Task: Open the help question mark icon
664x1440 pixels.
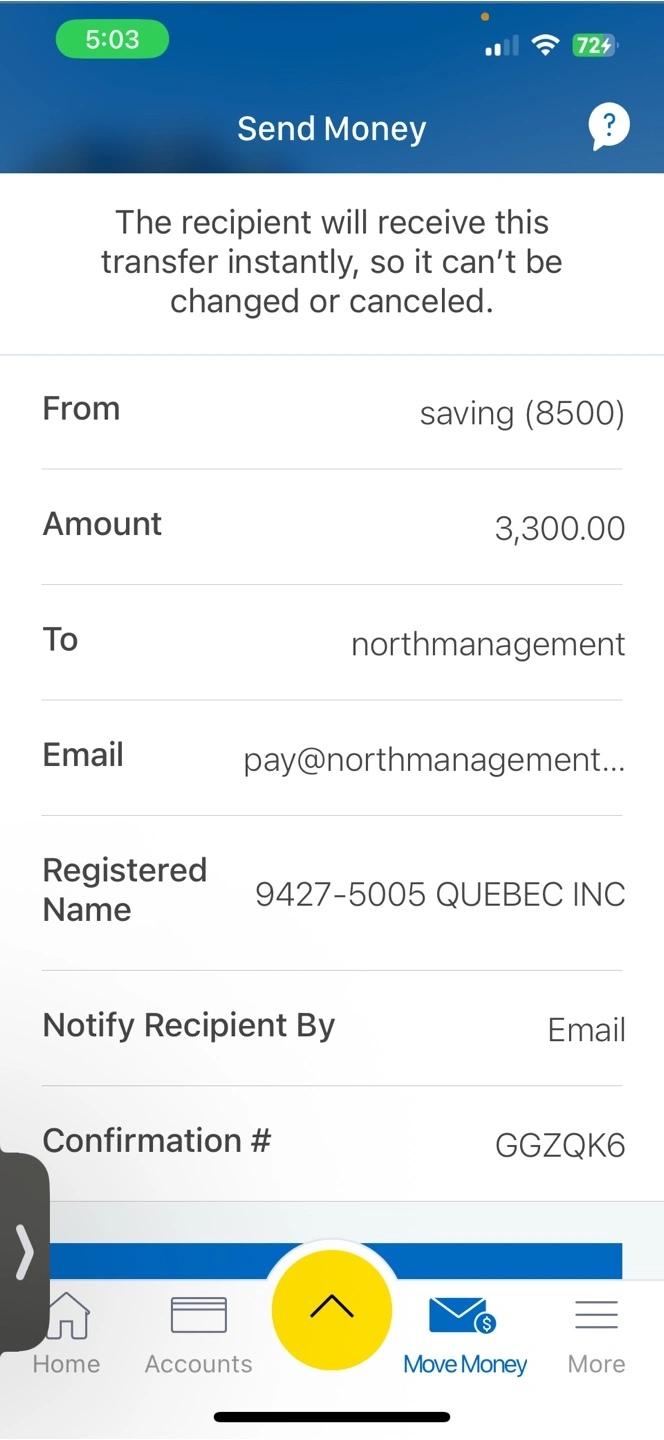Action: (609, 127)
